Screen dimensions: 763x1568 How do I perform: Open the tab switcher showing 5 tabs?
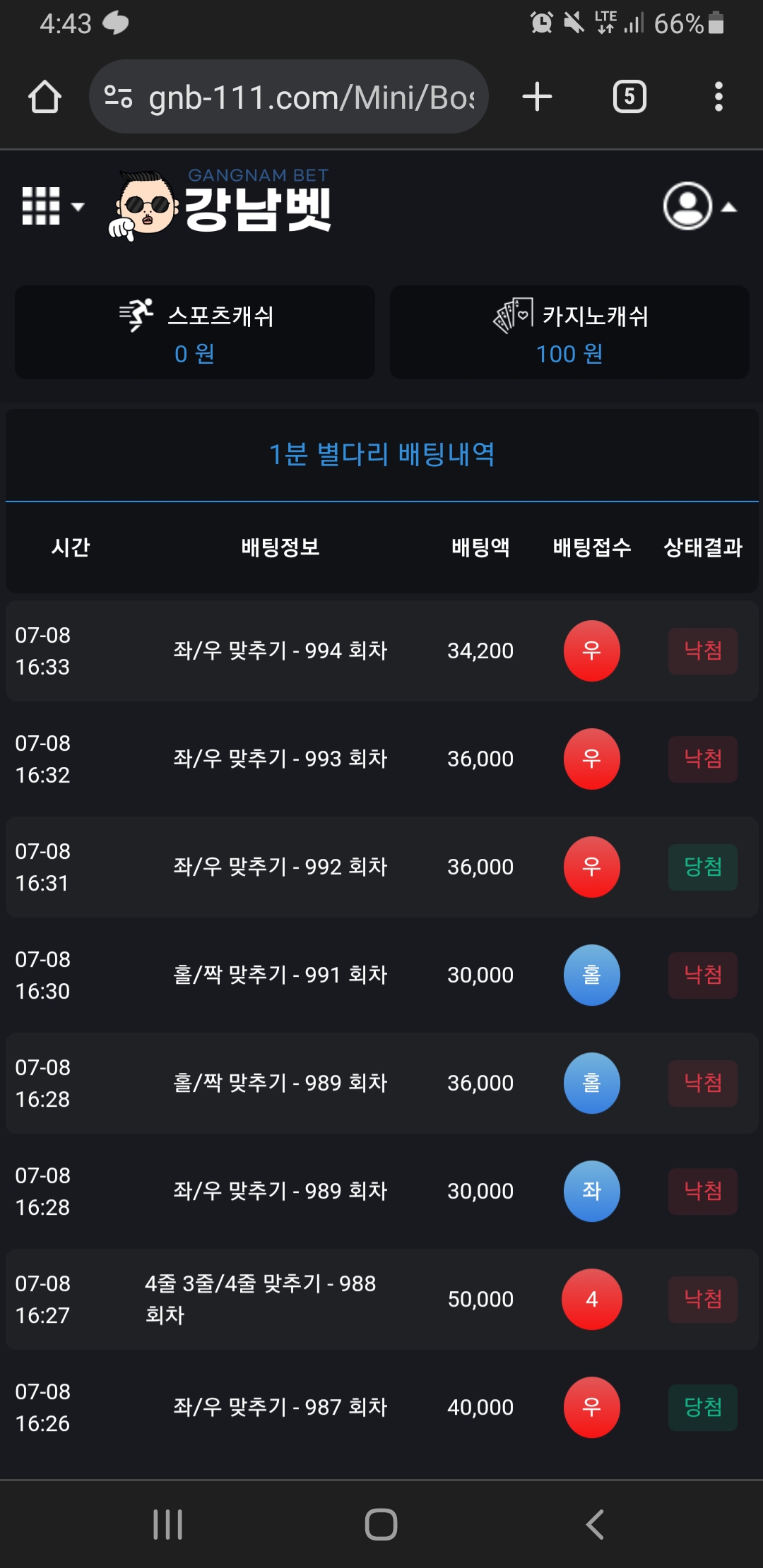(629, 97)
